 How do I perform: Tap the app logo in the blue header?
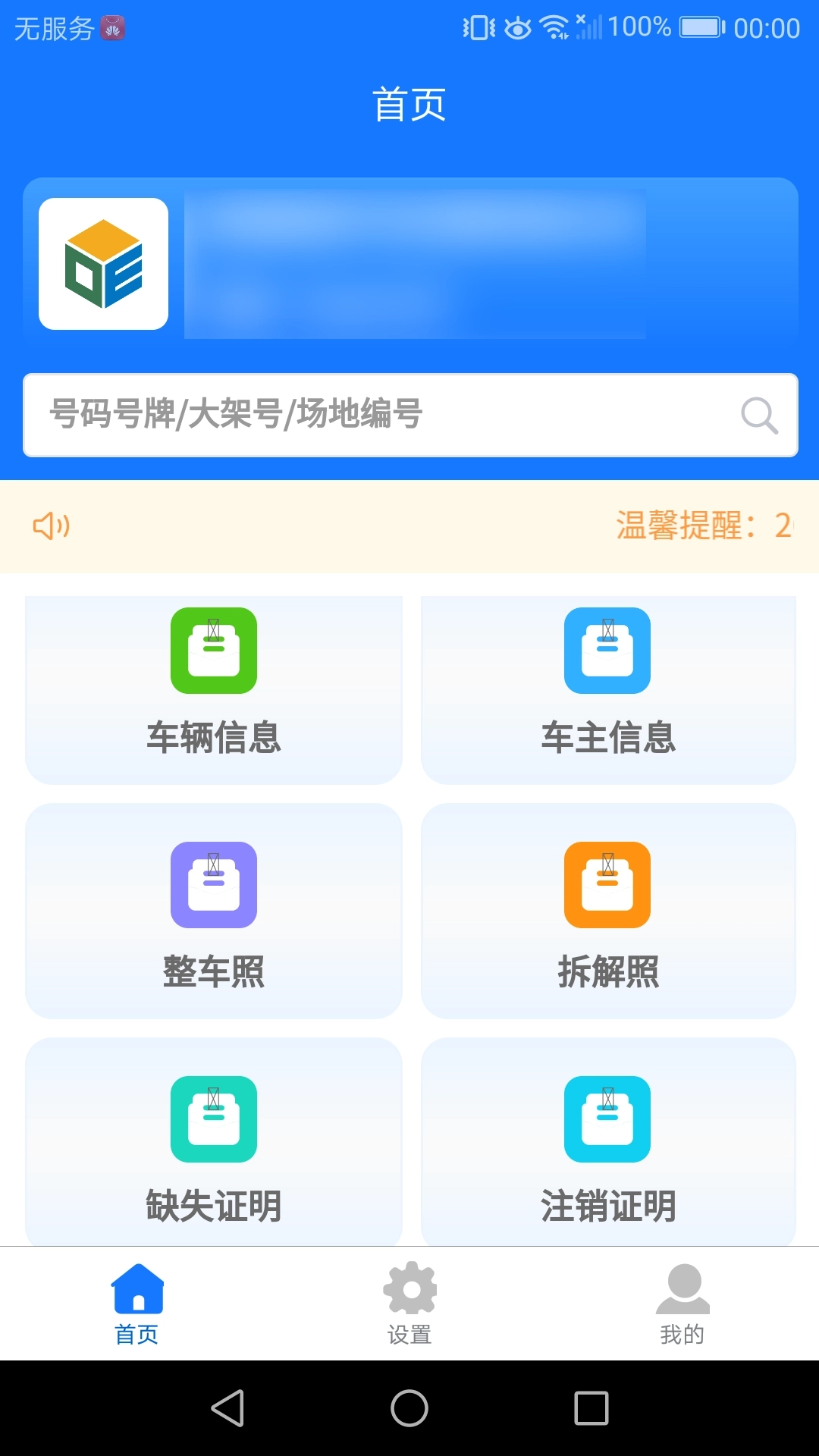pos(103,263)
